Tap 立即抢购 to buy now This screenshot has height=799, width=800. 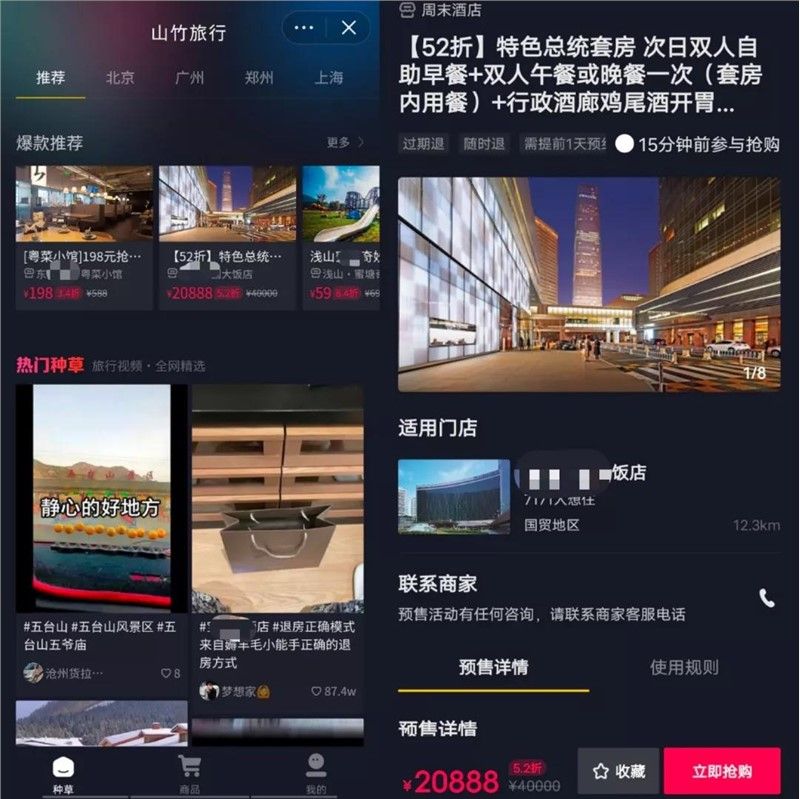tap(722, 771)
